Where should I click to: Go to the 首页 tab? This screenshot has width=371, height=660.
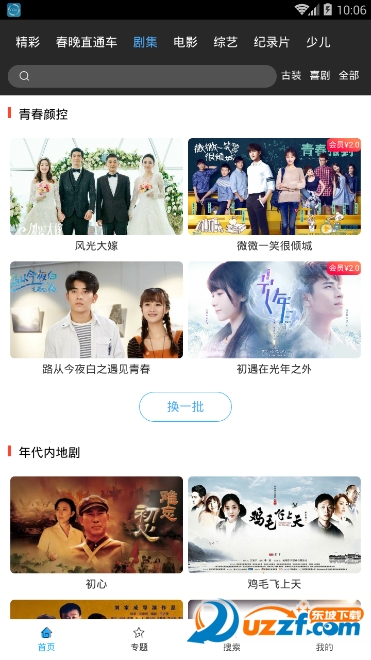46,639
